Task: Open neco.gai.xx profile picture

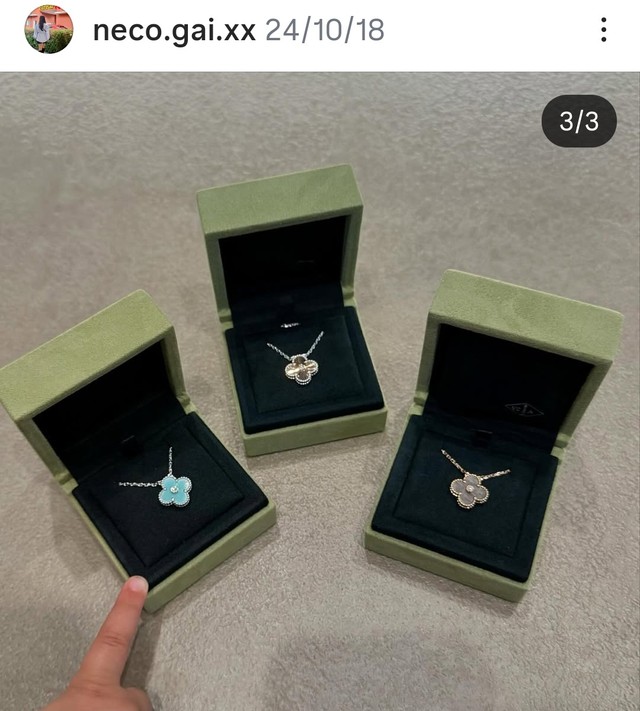Action: click(48, 30)
